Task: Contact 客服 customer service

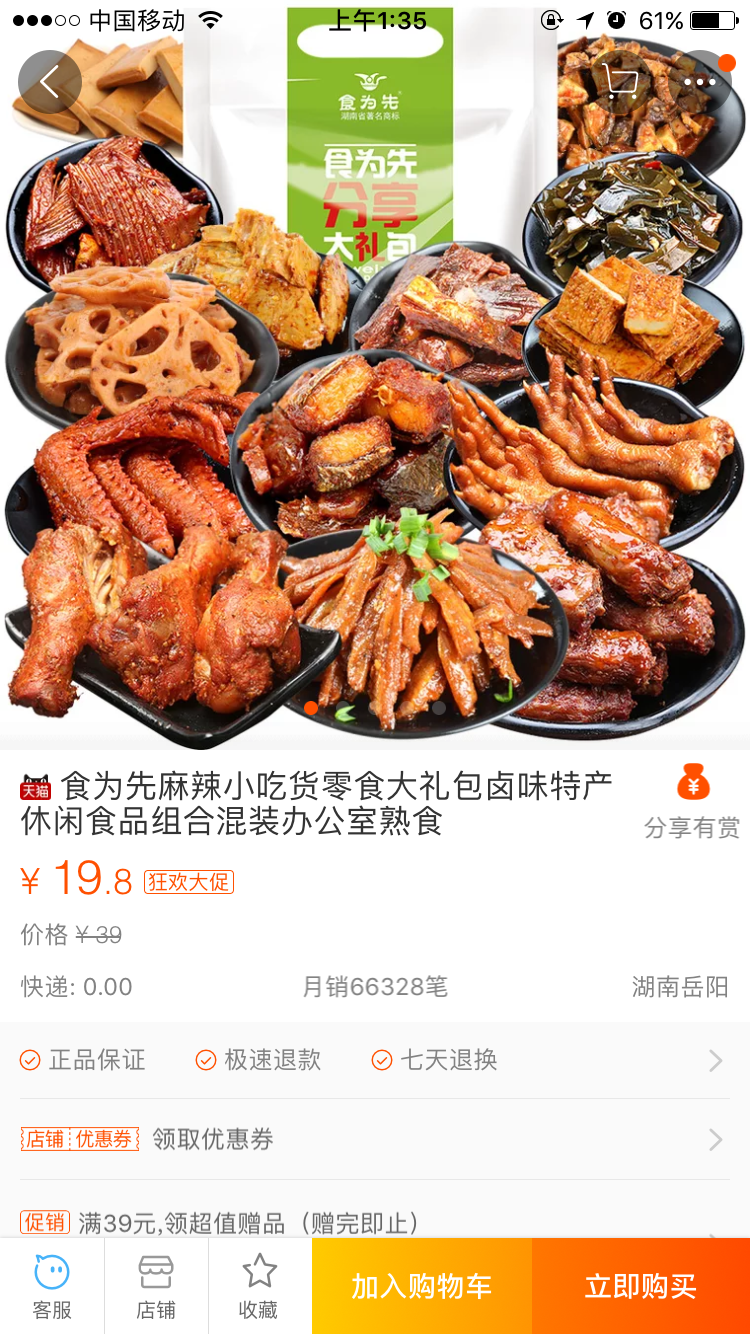Action: (52, 1286)
